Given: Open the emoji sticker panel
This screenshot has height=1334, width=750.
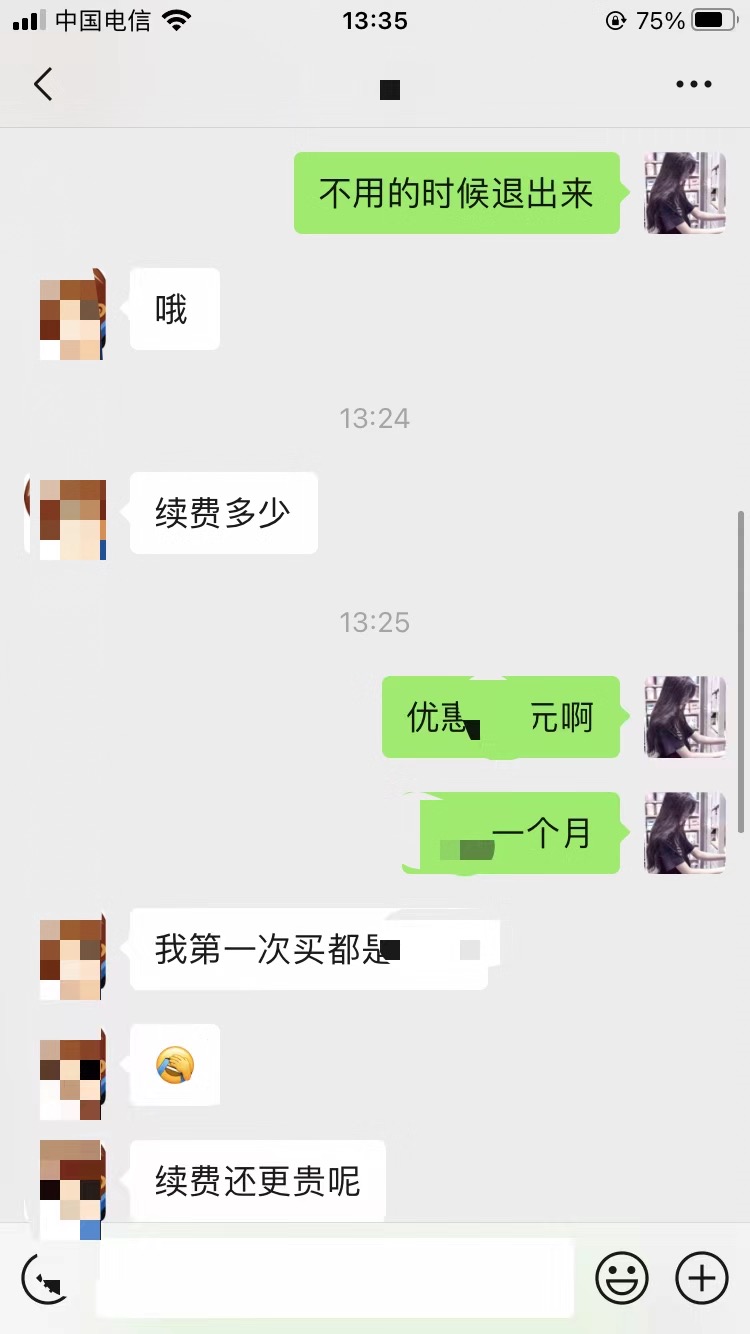Looking at the screenshot, I should pos(622,1278).
